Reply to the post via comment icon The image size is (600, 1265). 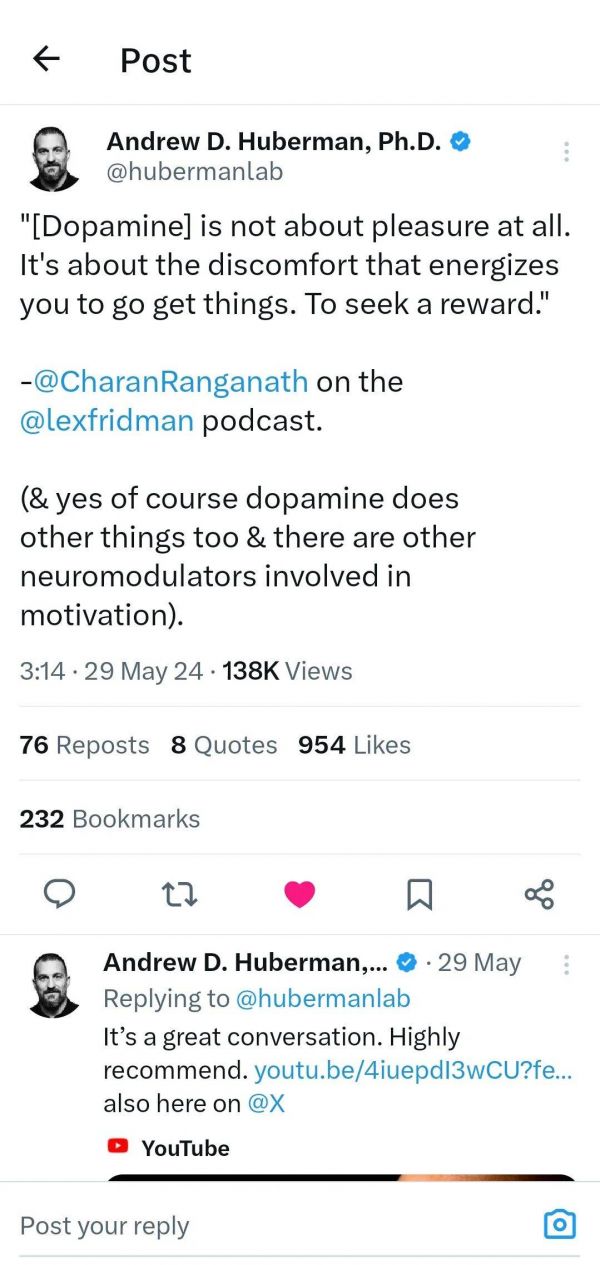coord(61,894)
